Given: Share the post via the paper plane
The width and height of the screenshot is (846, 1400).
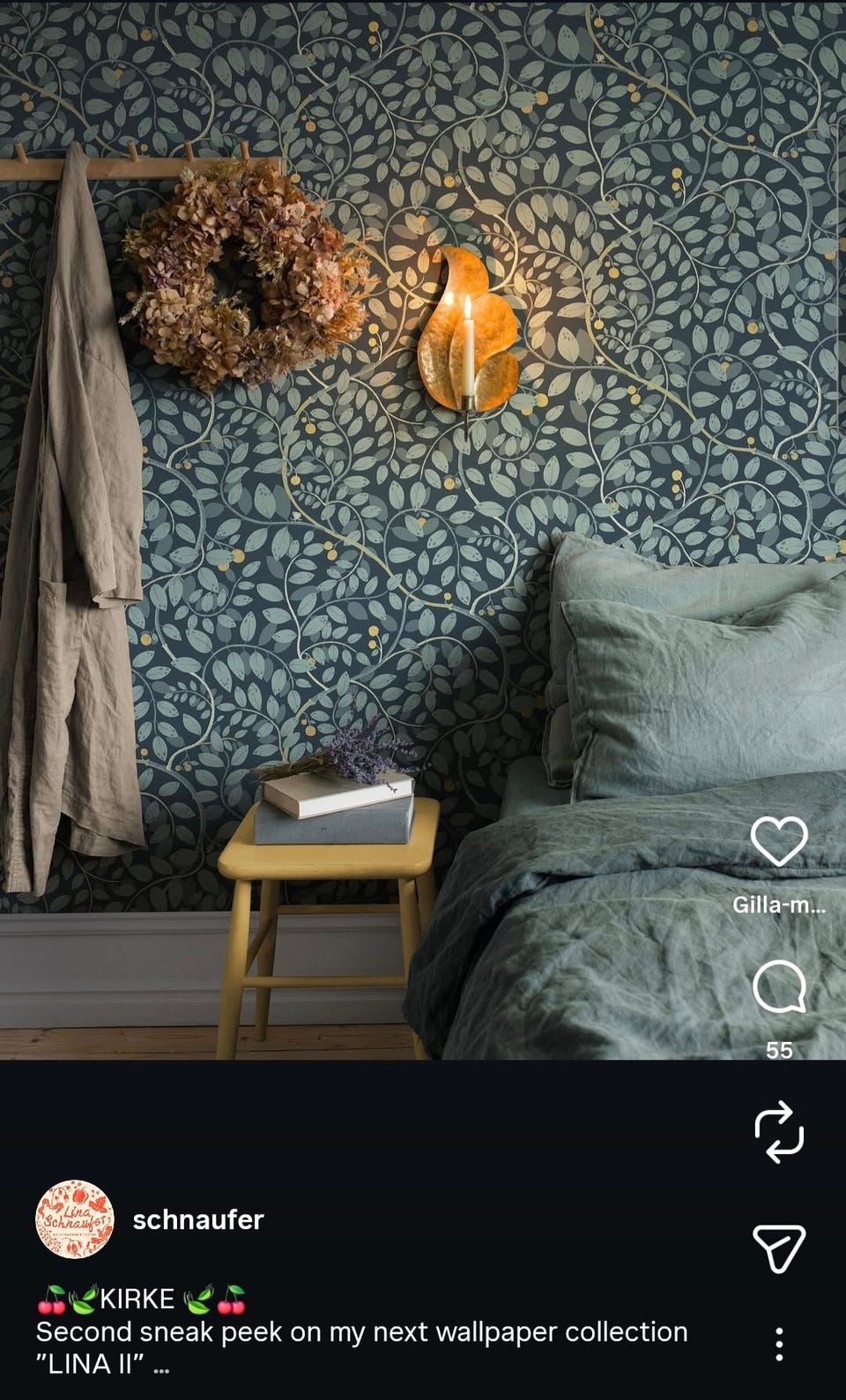Looking at the screenshot, I should [x=779, y=1247].
